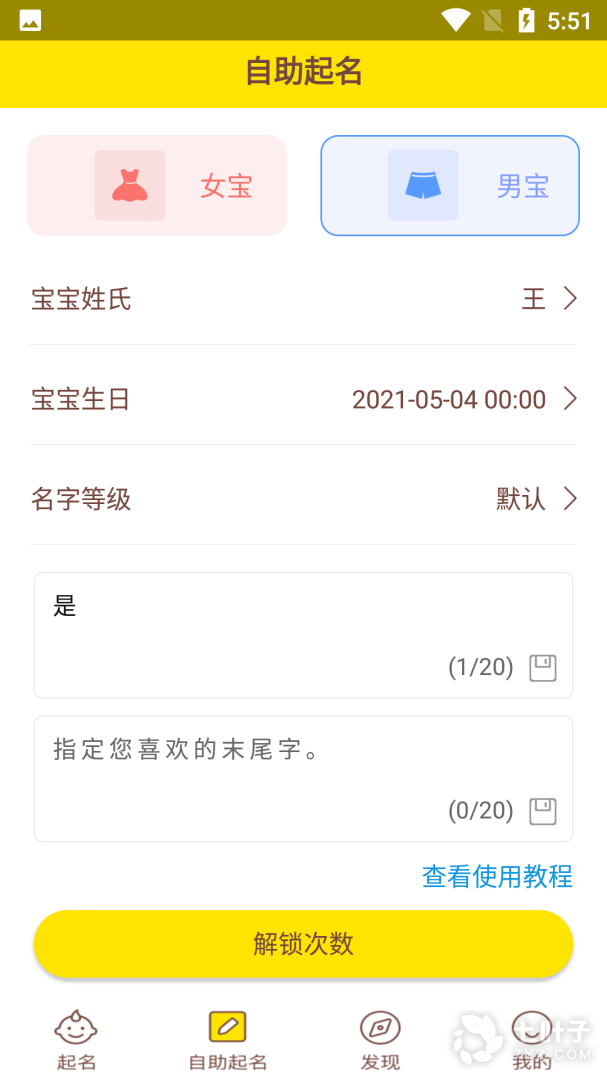The width and height of the screenshot is (607, 1080).
Task: Open the 我的 tab
Action: (532, 1041)
